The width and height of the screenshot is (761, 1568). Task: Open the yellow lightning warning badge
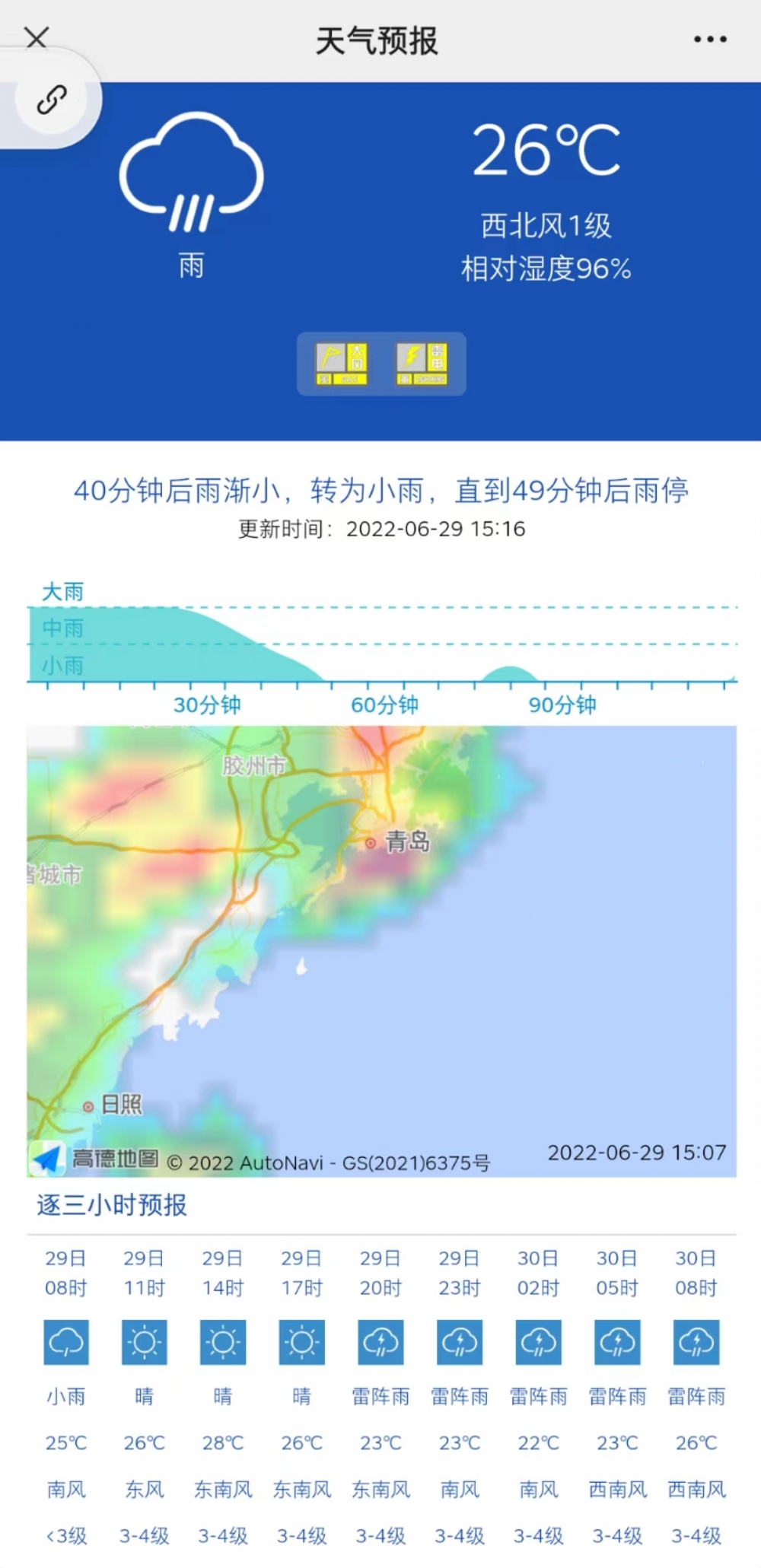coord(422,364)
